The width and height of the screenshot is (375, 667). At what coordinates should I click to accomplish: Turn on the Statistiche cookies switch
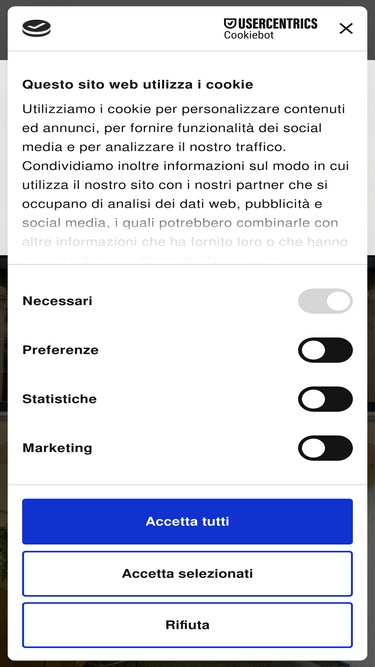coord(325,399)
